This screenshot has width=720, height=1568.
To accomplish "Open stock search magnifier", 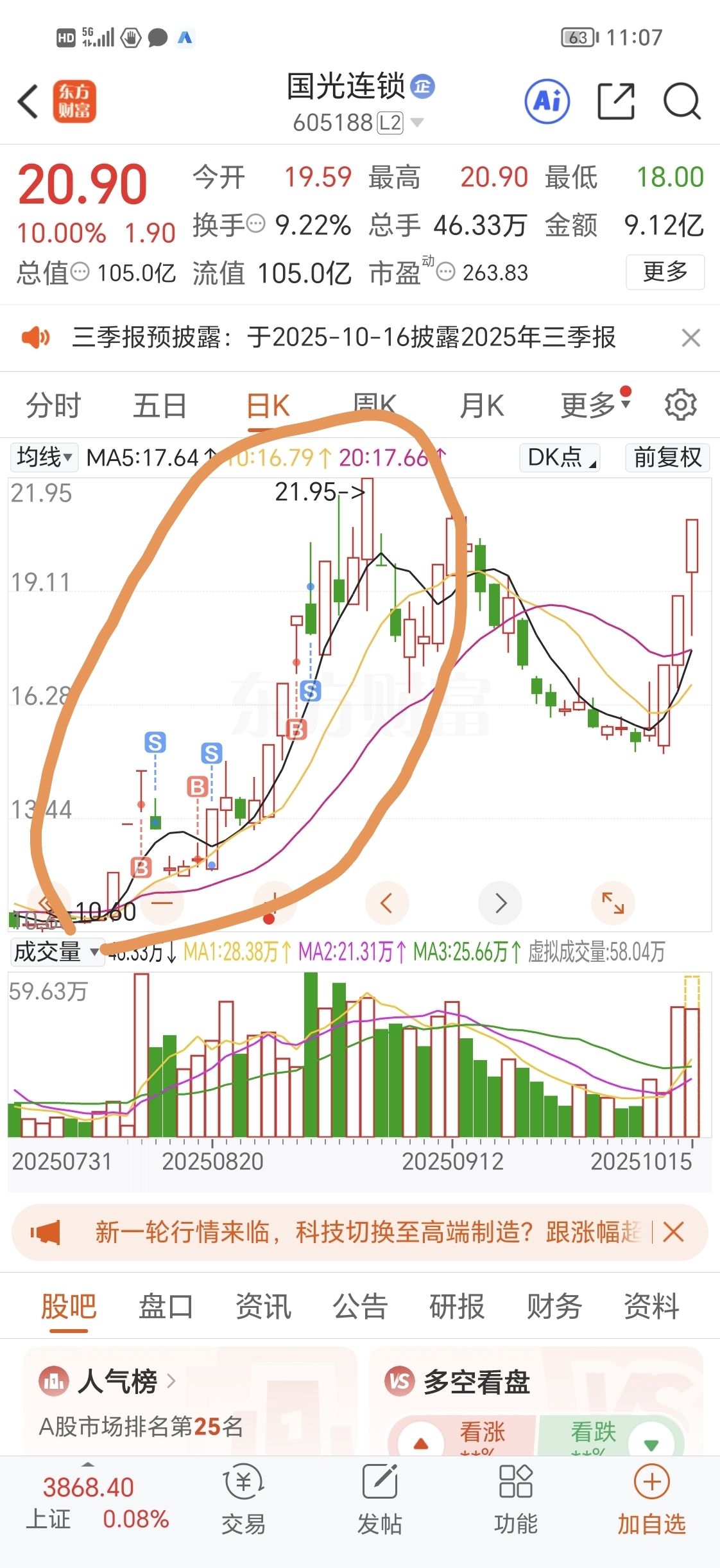I will tap(681, 101).
